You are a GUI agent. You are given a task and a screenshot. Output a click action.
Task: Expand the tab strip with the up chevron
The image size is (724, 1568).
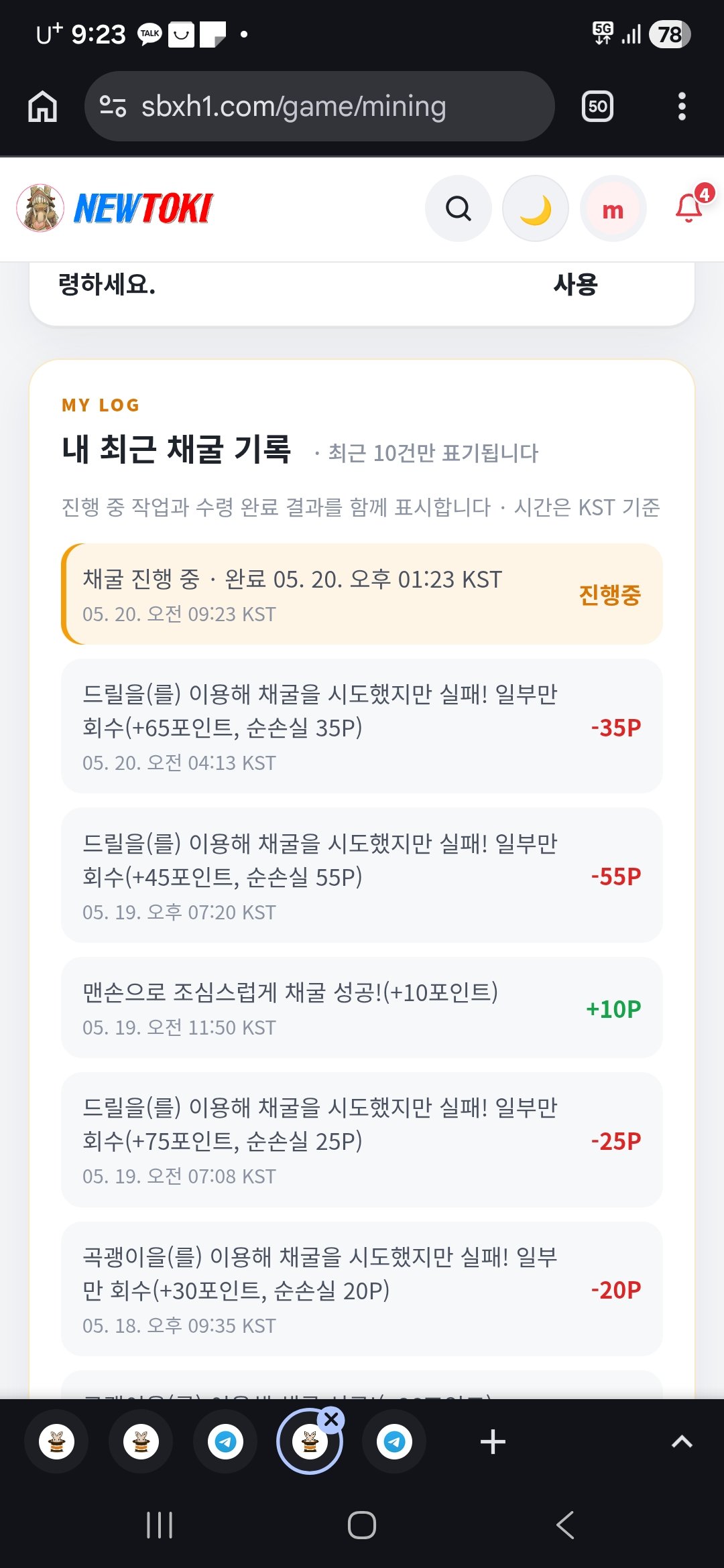pyautogui.click(x=682, y=1441)
